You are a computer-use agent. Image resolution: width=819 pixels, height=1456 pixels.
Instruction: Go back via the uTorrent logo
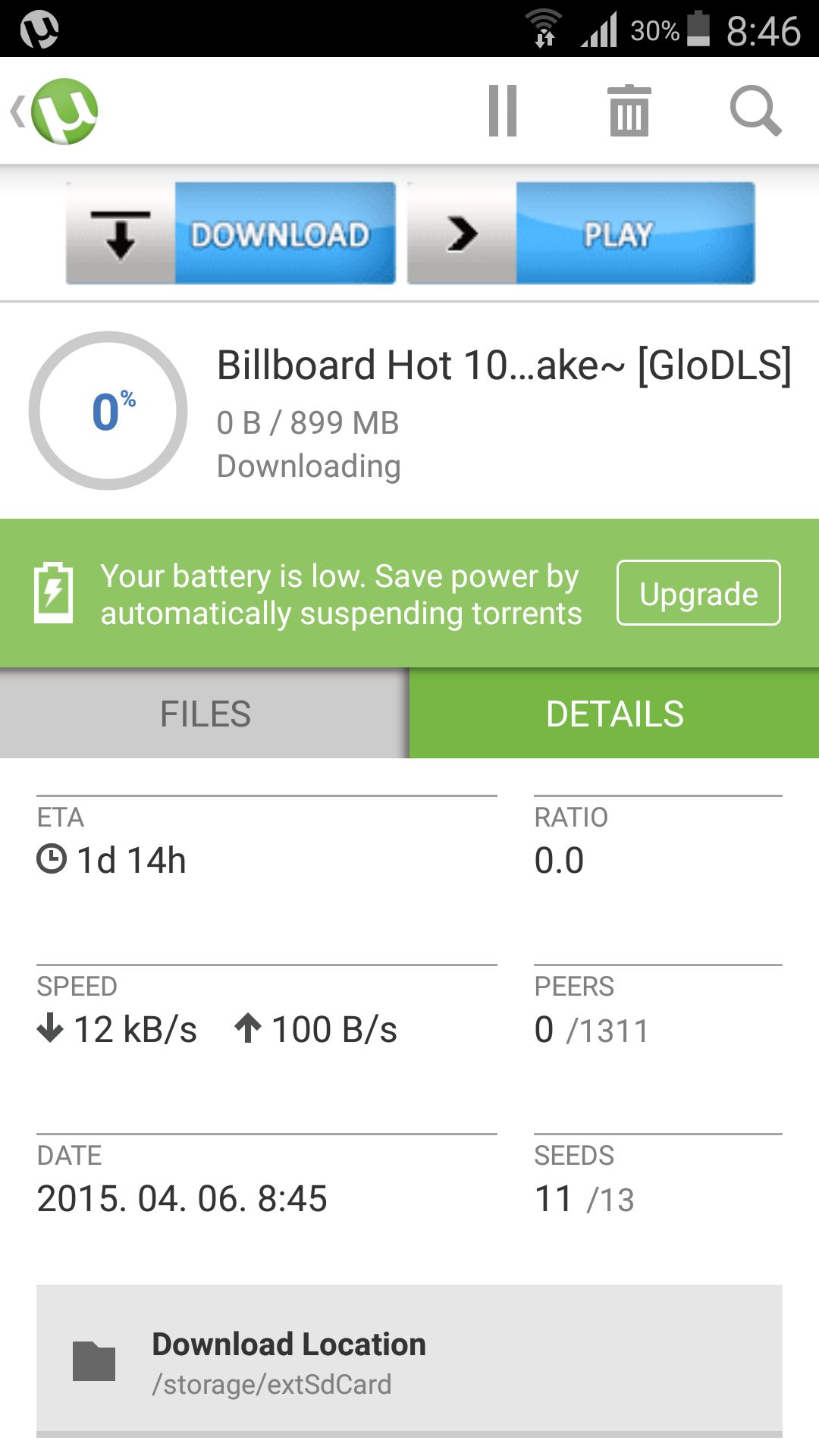(x=55, y=111)
